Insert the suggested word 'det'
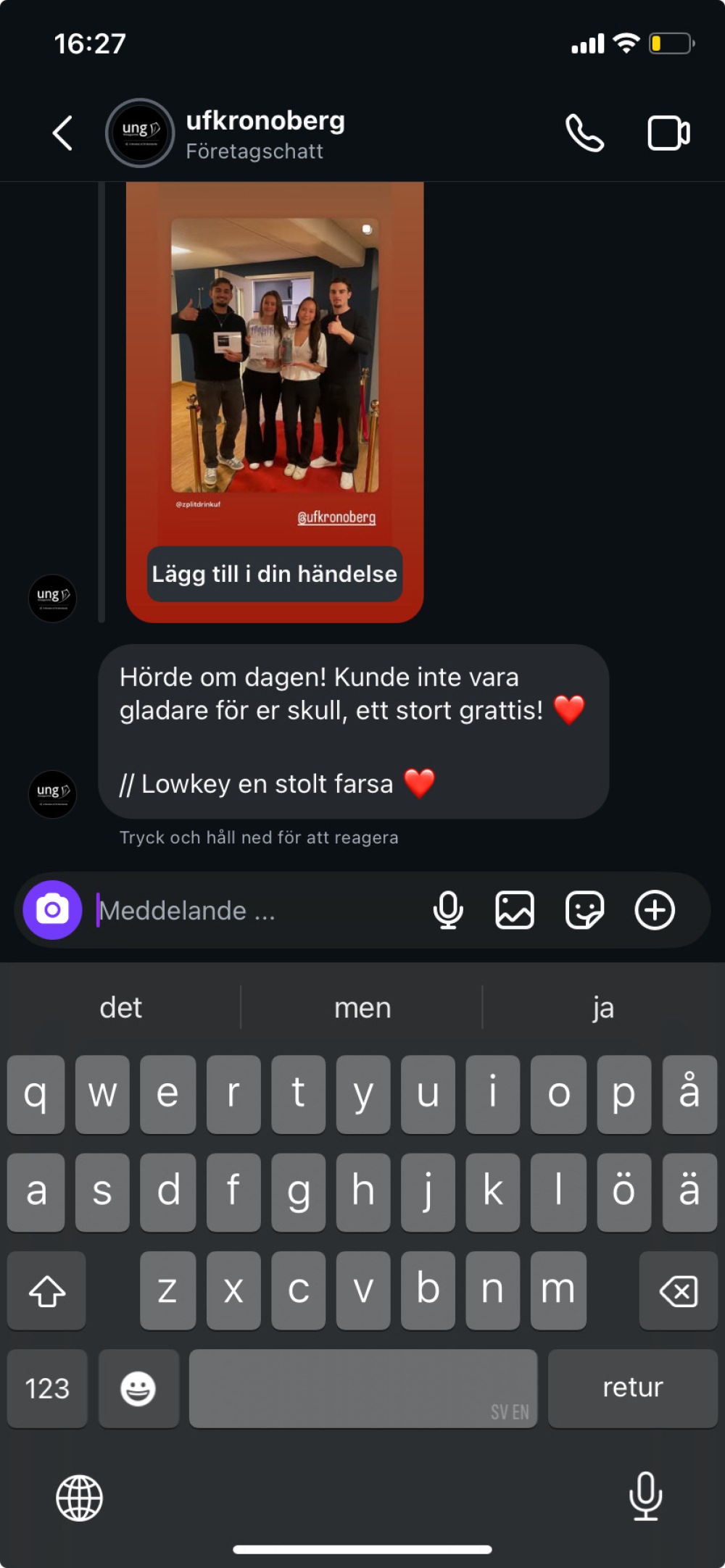 pyautogui.click(x=120, y=1007)
